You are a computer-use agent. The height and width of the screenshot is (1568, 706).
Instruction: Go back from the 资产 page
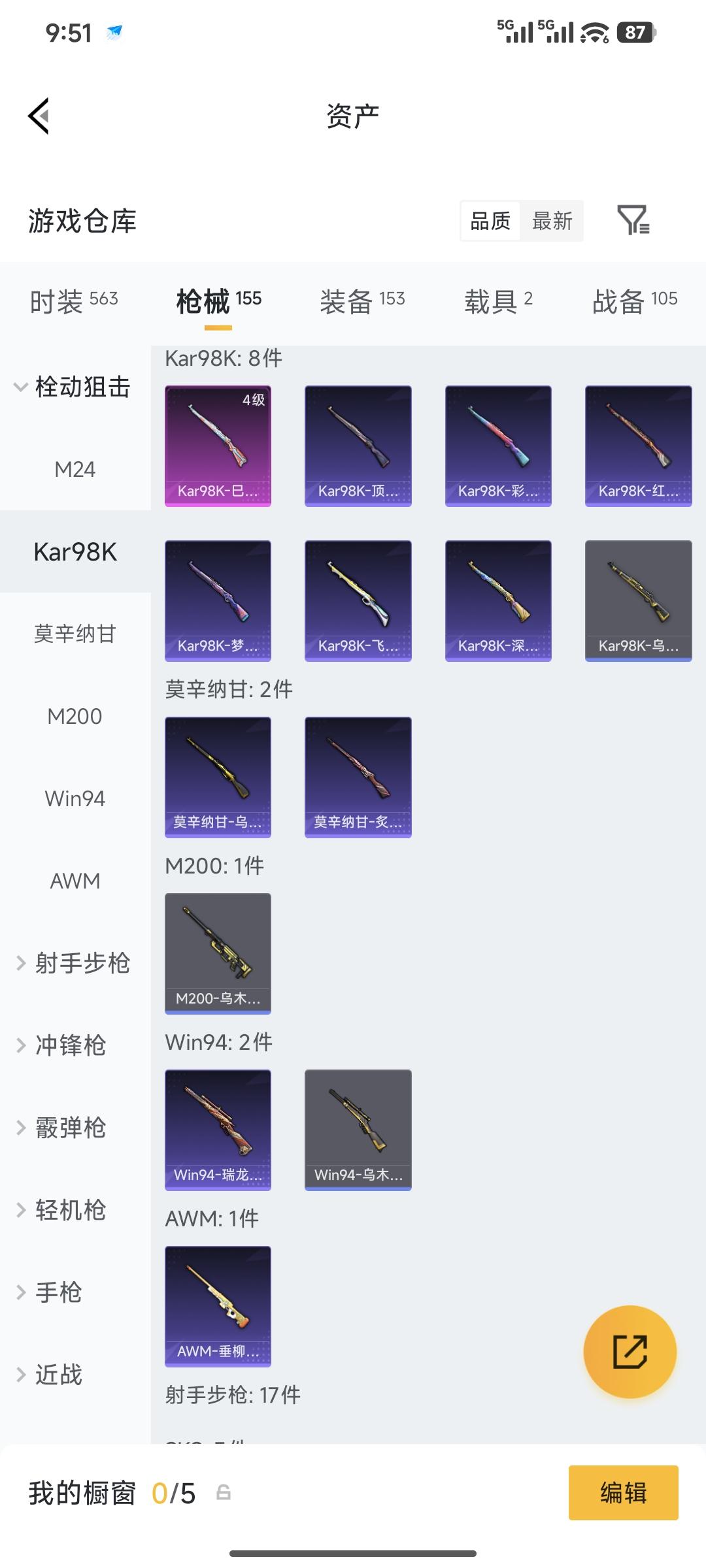coord(39,116)
